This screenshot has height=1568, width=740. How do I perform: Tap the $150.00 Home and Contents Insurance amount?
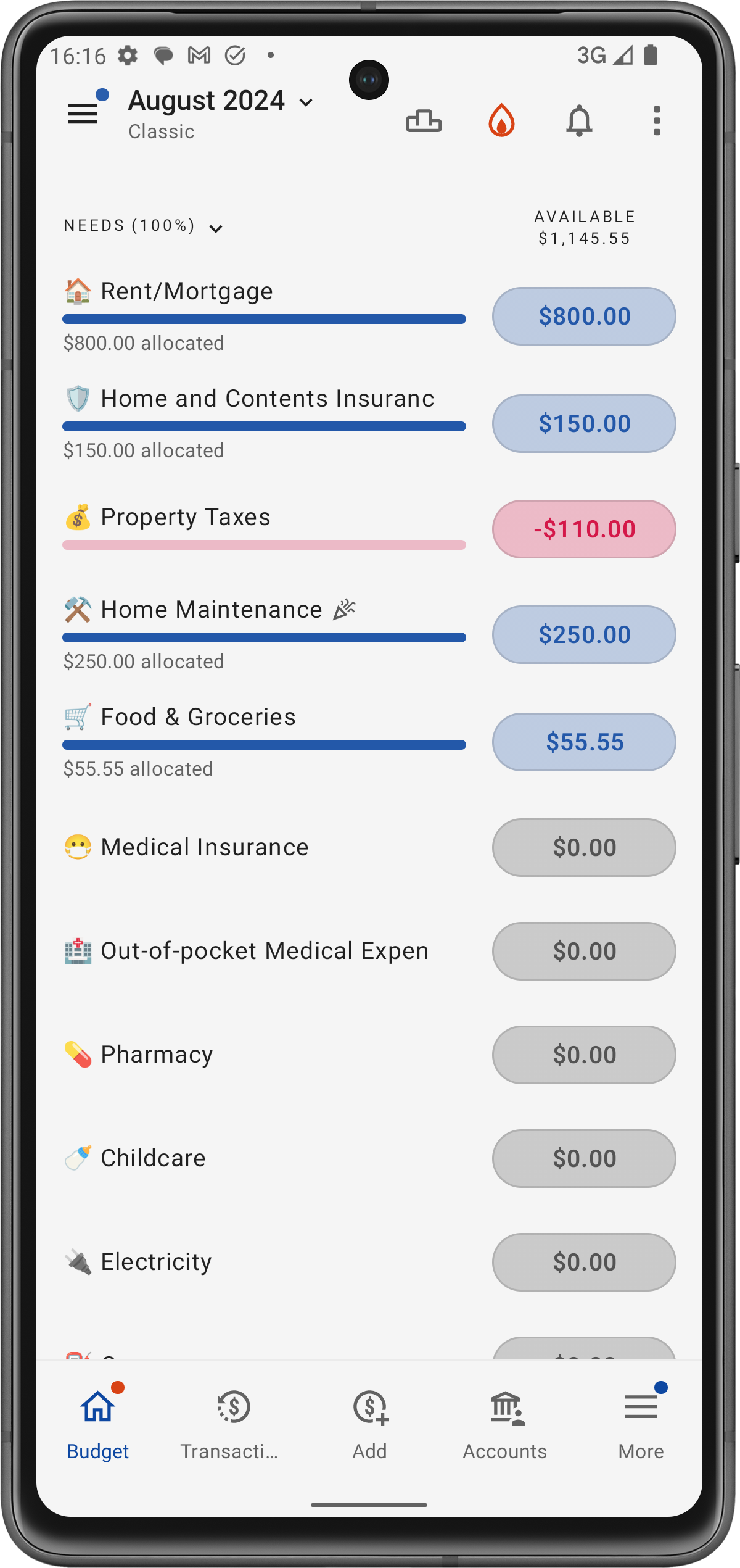coord(583,424)
